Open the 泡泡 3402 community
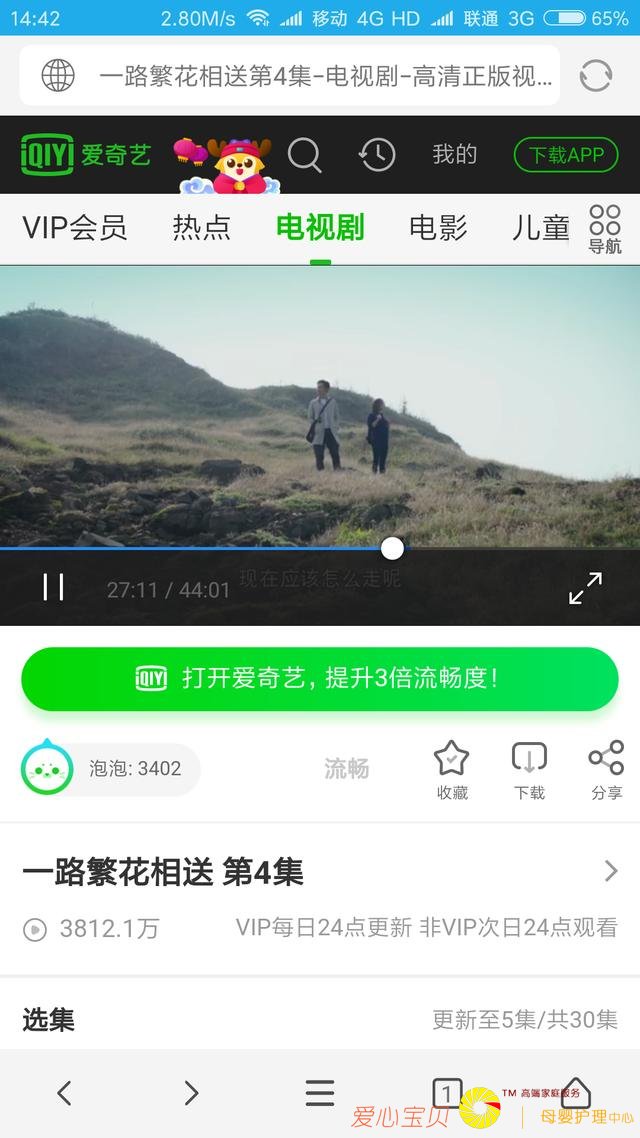The height and width of the screenshot is (1138, 640). pos(110,768)
